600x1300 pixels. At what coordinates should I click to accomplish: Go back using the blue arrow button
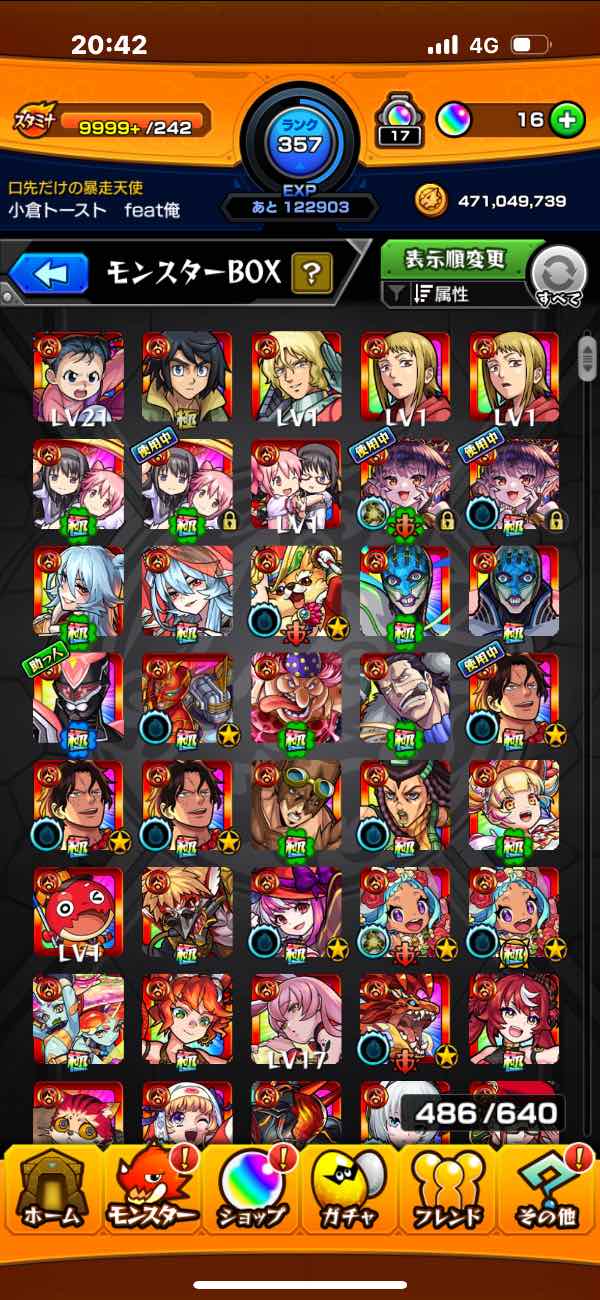pyautogui.click(x=50, y=273)
